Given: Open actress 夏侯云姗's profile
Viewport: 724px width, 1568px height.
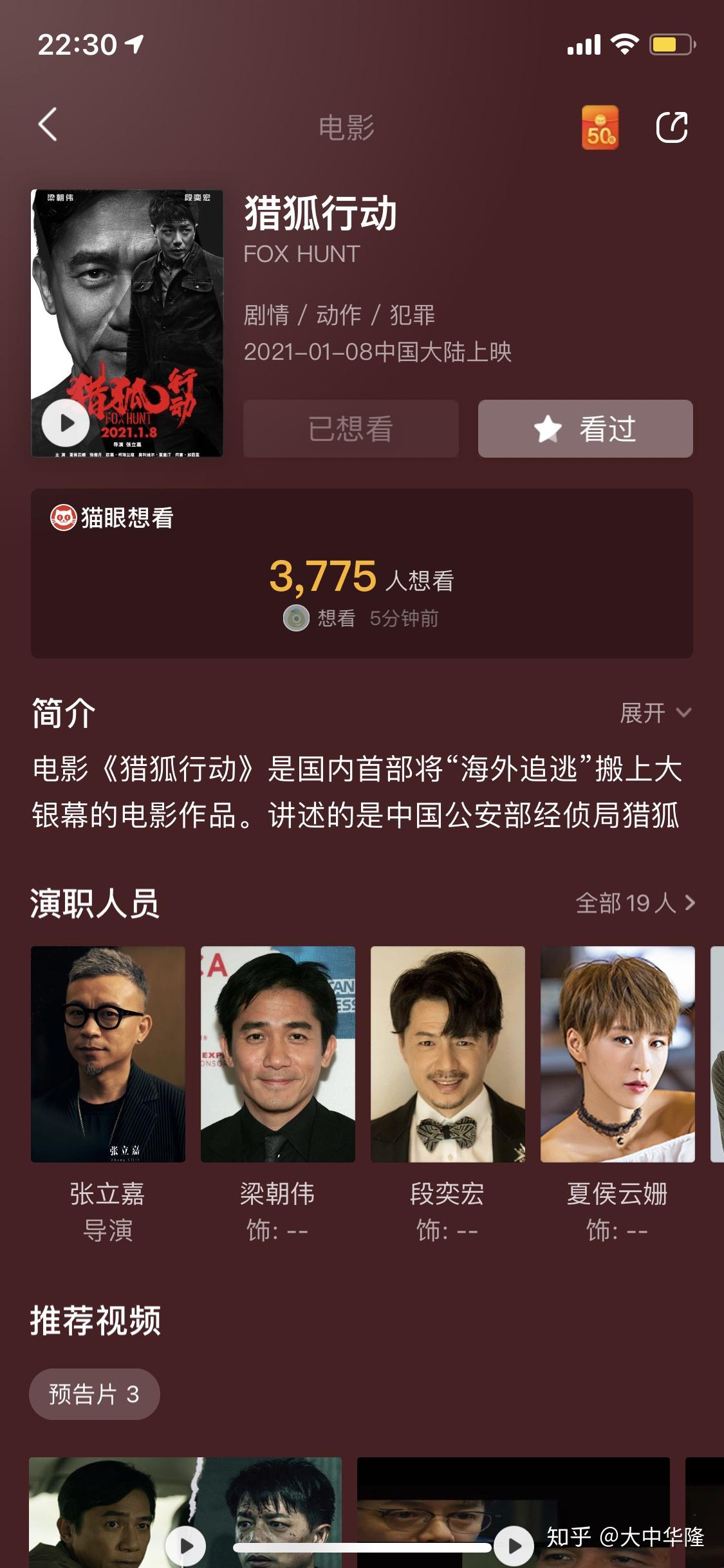Looking at the screenshot, I should click(618, 1054).
